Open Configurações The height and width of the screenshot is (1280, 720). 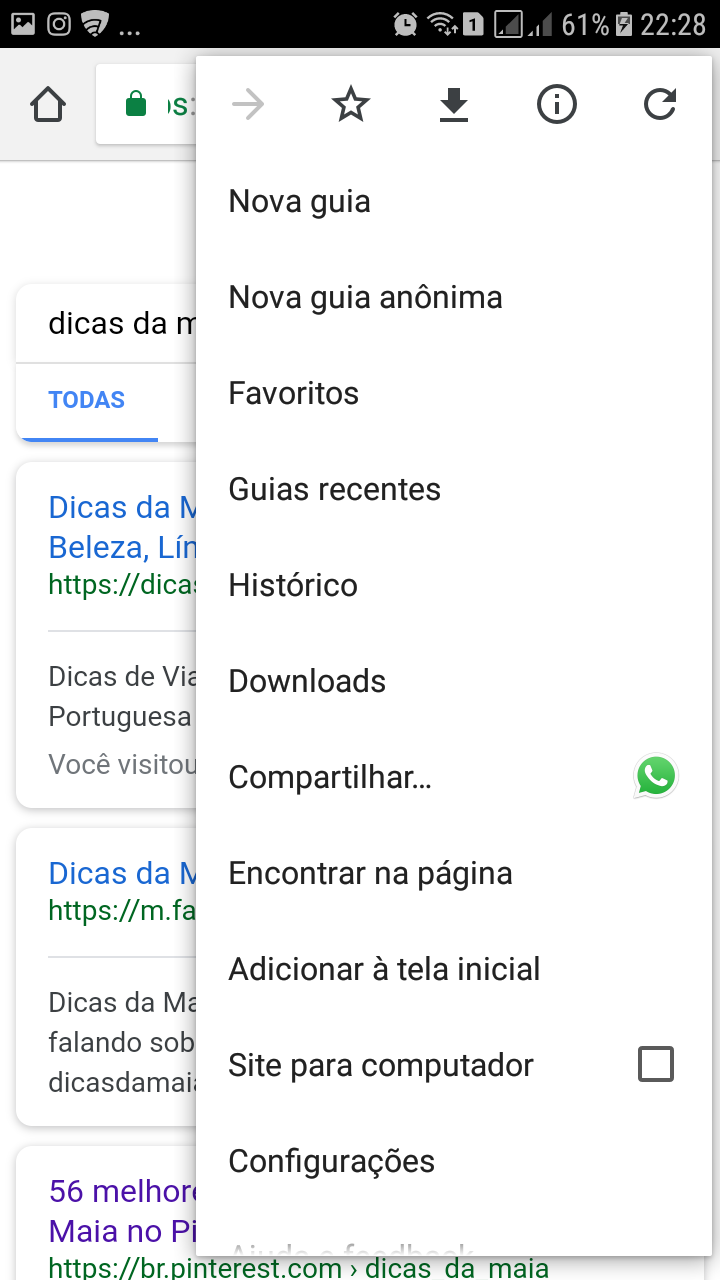click(332, 1161)
